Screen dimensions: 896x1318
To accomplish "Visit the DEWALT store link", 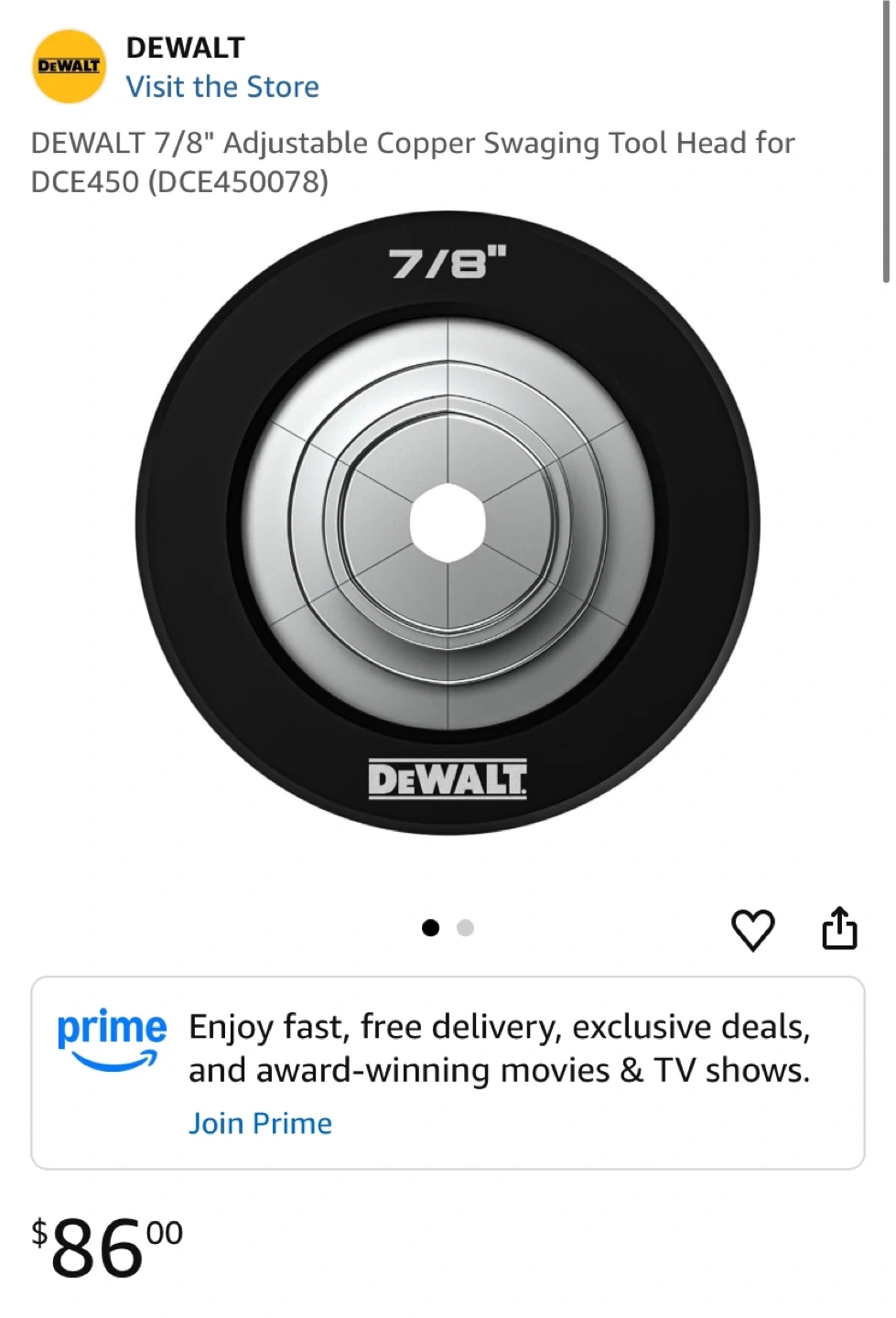I will 222,87.
